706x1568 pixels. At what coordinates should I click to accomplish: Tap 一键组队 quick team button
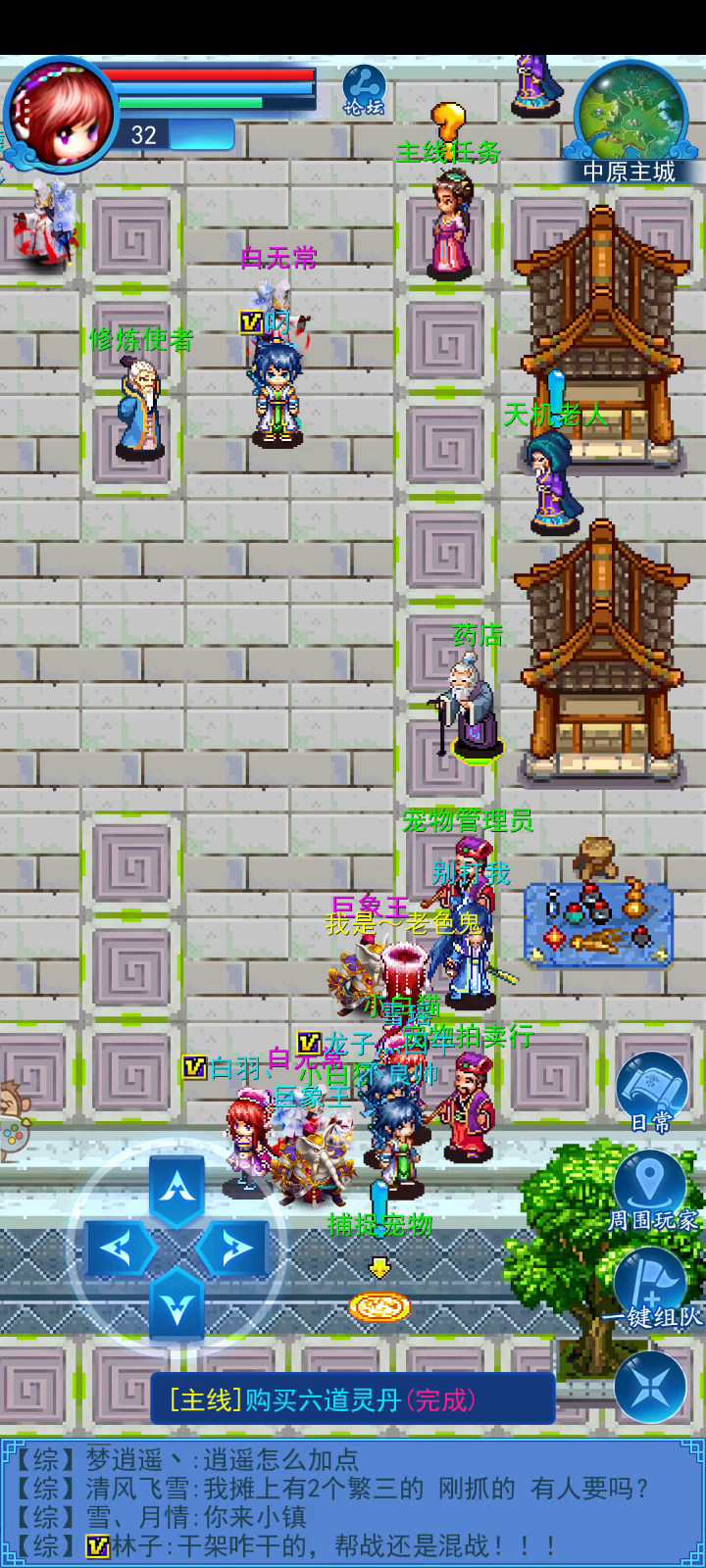pyautogui.click(x=651, y=1288)
